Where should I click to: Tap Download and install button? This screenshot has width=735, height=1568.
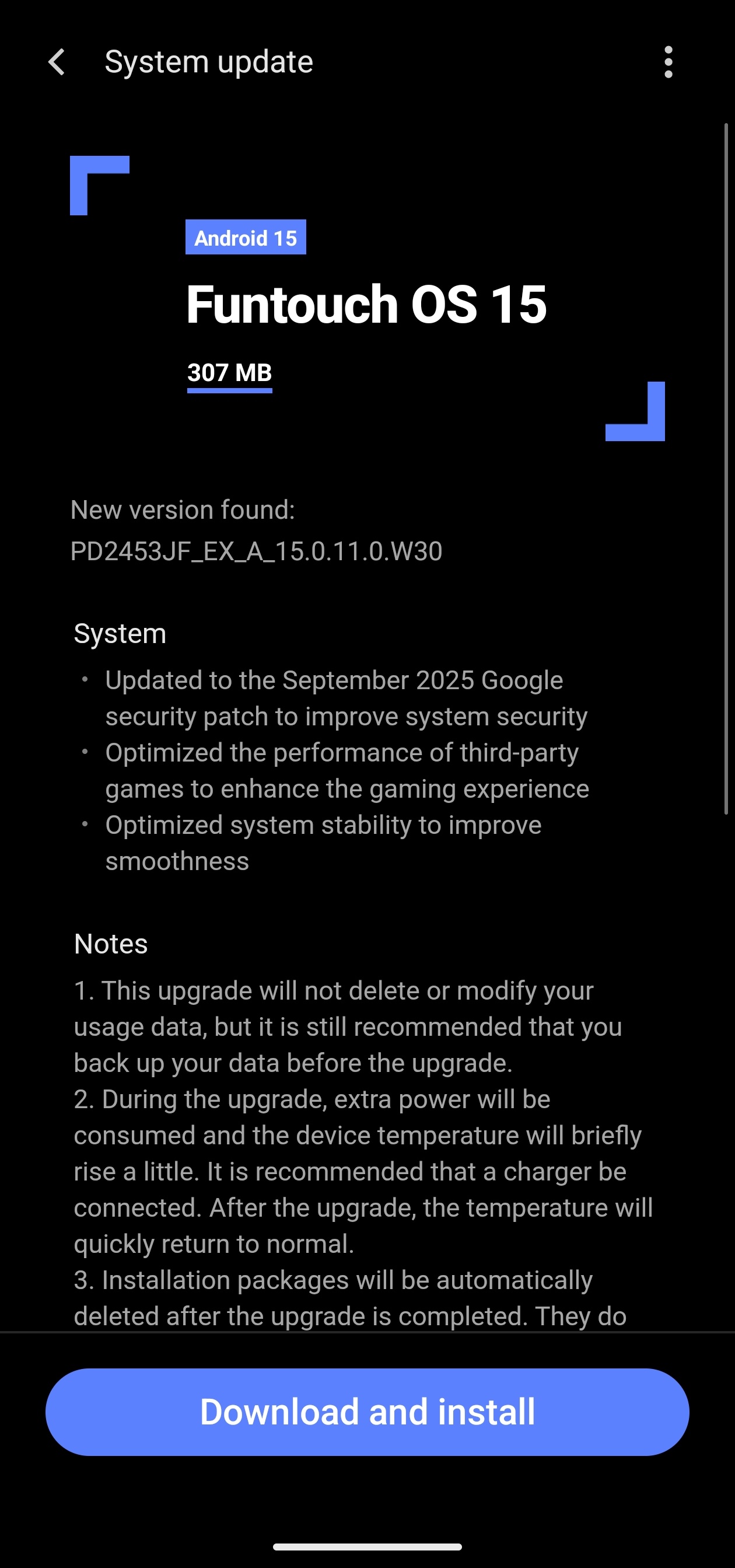(x=367, y=1412)
